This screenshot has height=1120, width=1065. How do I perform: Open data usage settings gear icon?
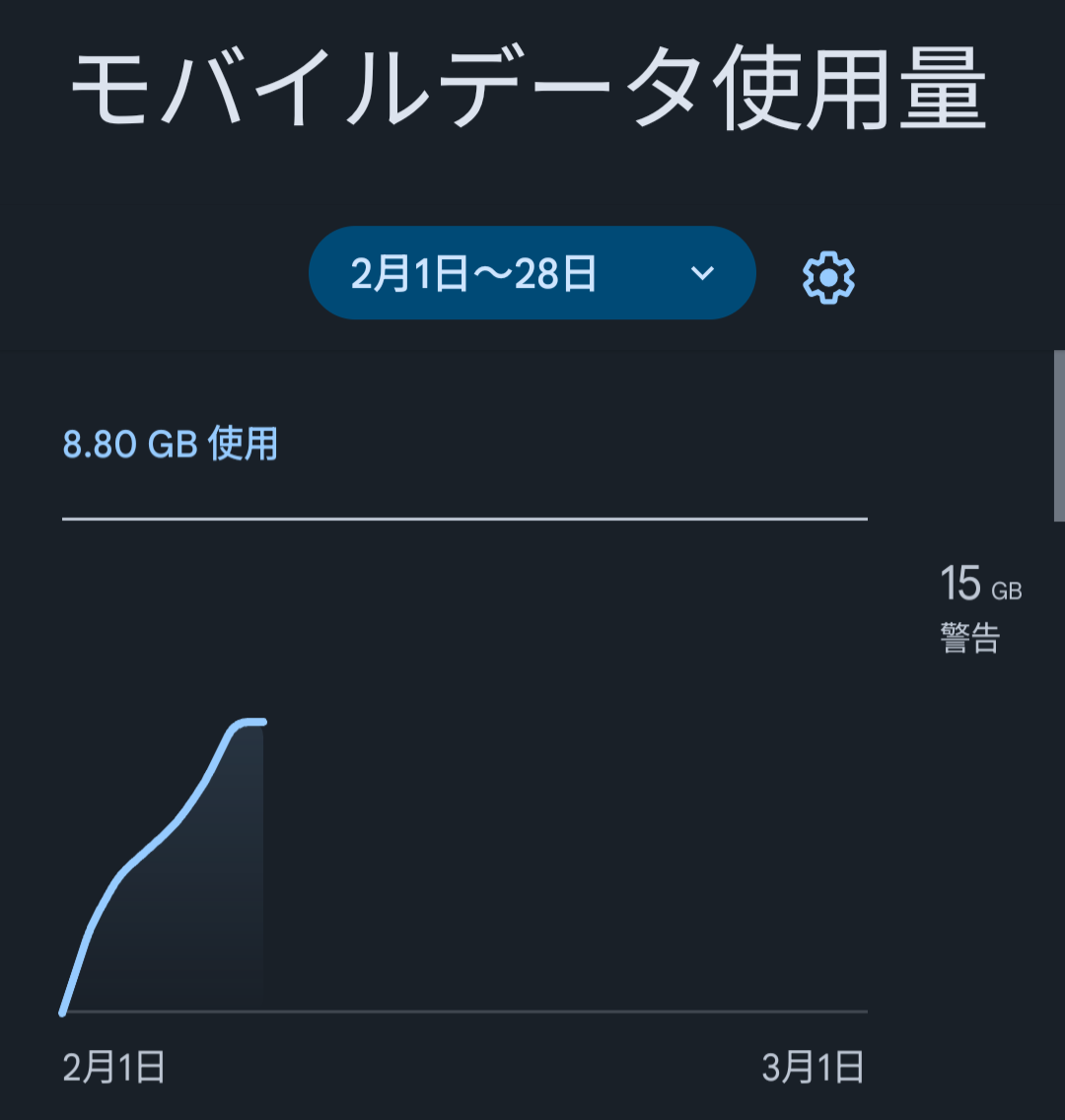point(828,278)
